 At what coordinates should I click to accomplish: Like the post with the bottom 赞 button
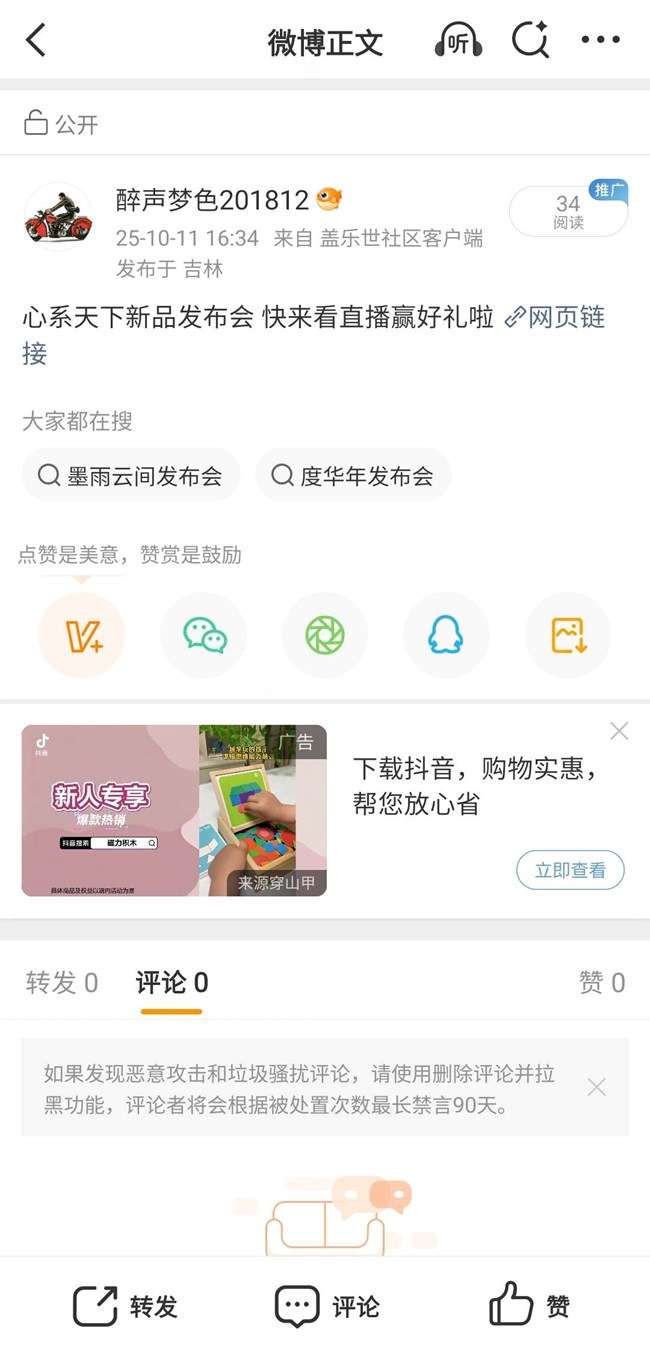[x=530, y=1306]
